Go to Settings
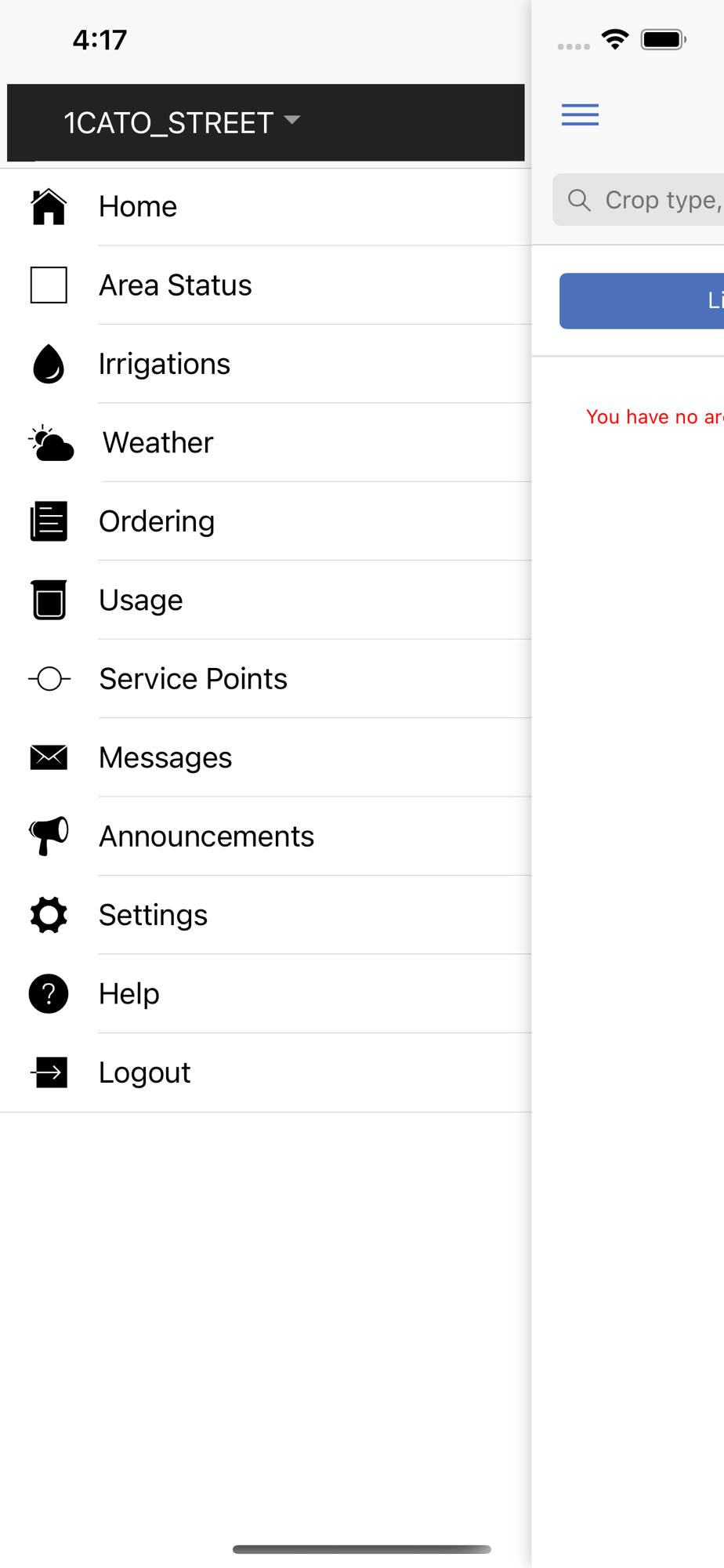This screenshot has width=724, height=1568. coord(266,915)
